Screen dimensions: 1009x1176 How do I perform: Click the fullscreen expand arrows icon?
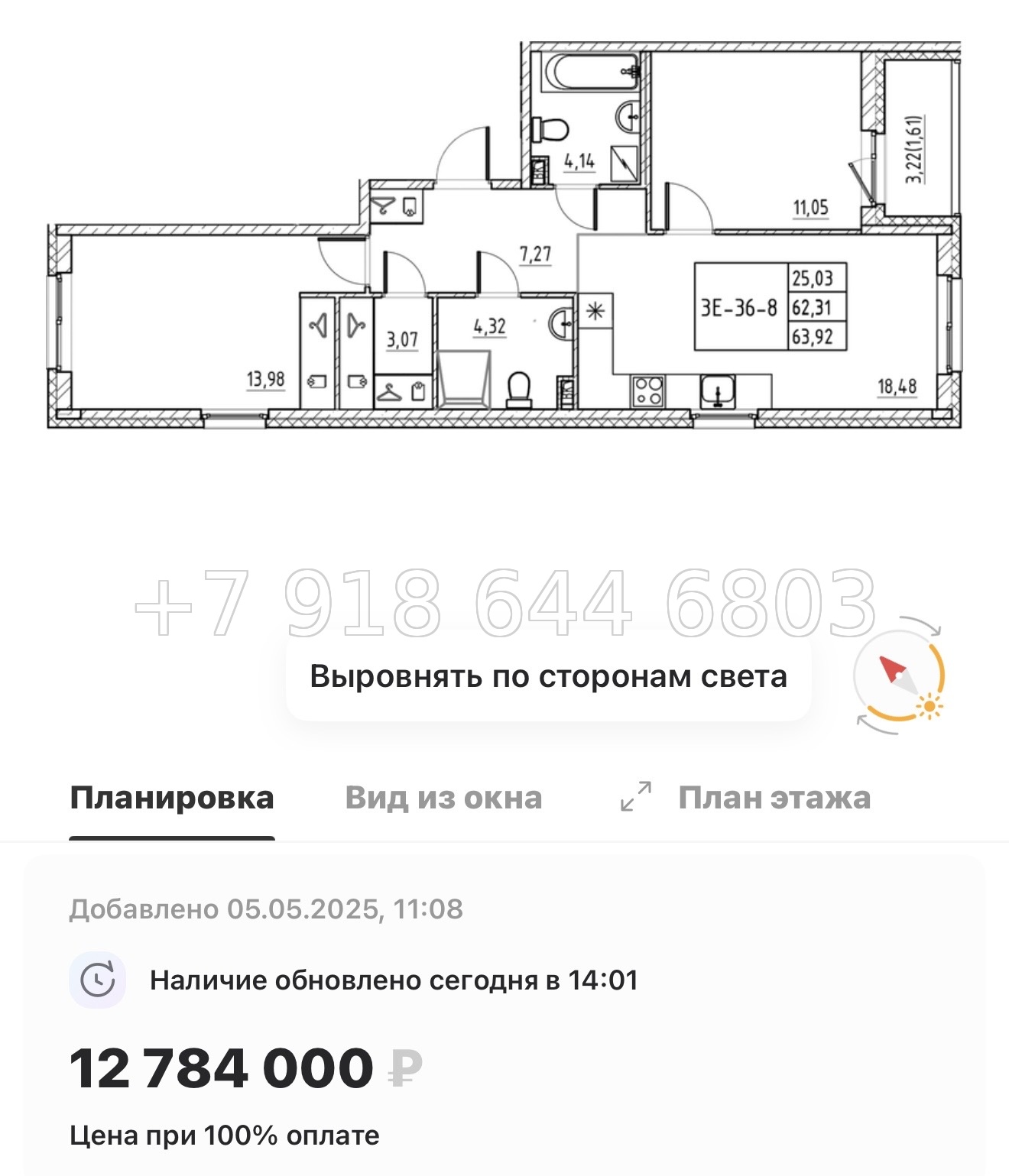click(x=636, y=798)
